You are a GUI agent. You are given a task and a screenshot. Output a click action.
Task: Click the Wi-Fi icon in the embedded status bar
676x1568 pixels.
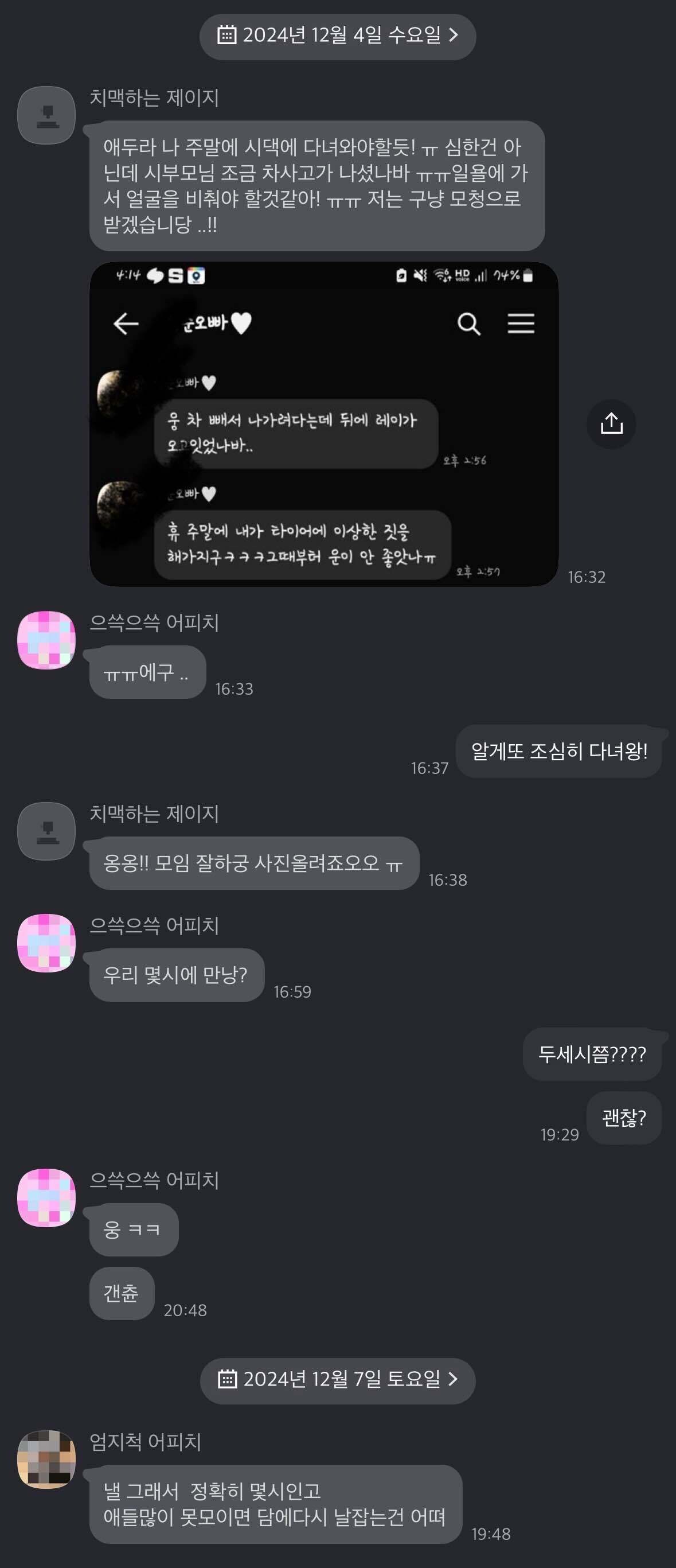pos(442,277)
